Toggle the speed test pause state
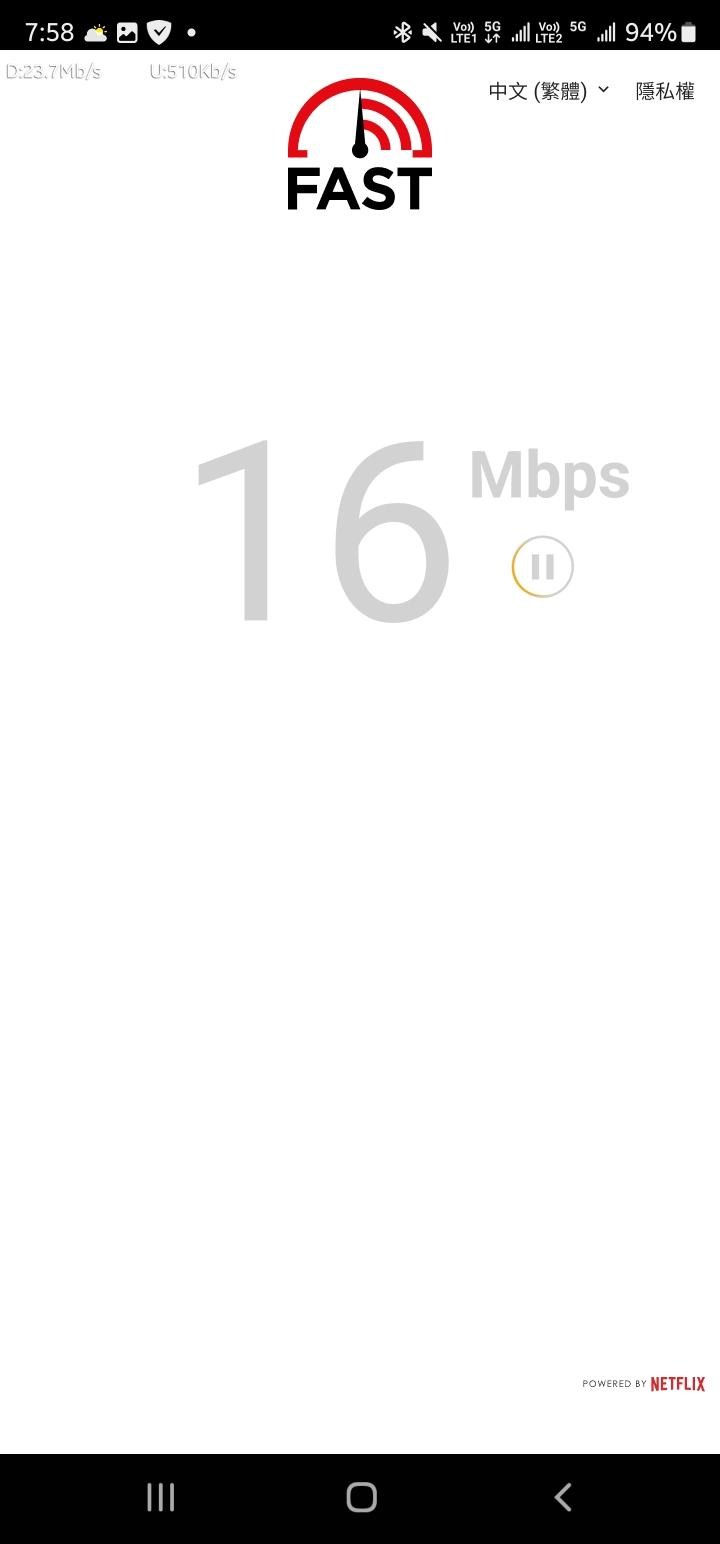Image resolution: width=720 pixels, height=1544 pixels. [542, 566]
